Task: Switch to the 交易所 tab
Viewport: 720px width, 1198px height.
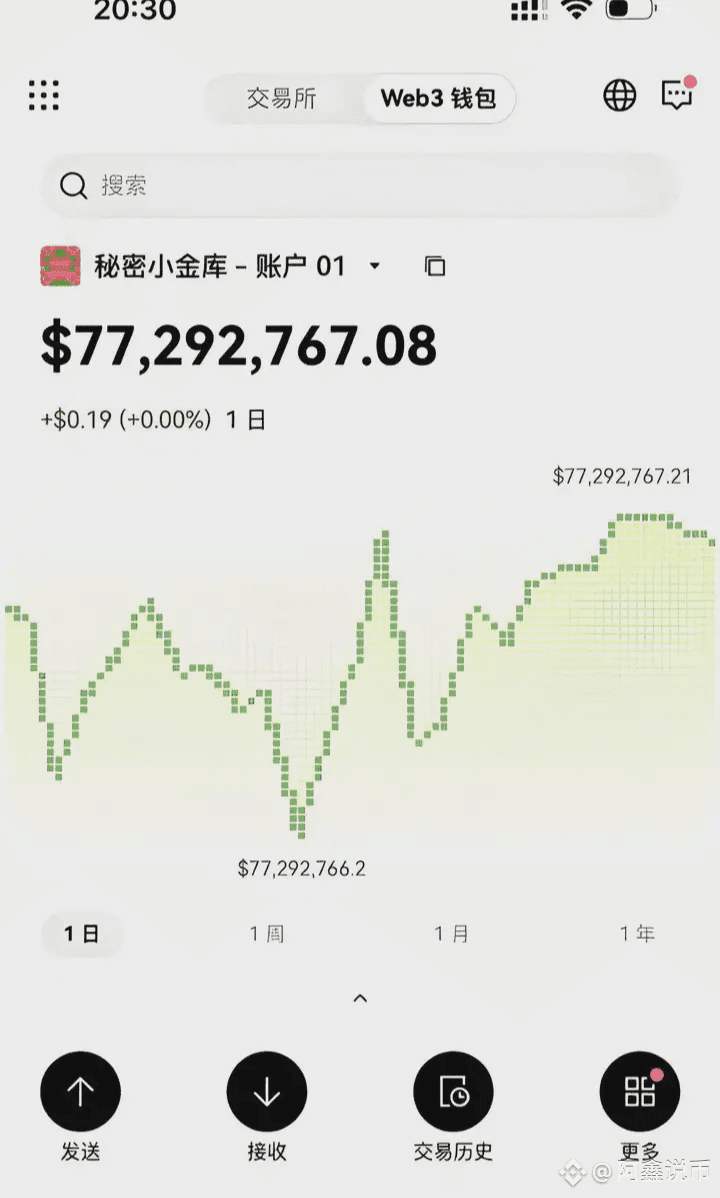Action: (x=281, y=99)
